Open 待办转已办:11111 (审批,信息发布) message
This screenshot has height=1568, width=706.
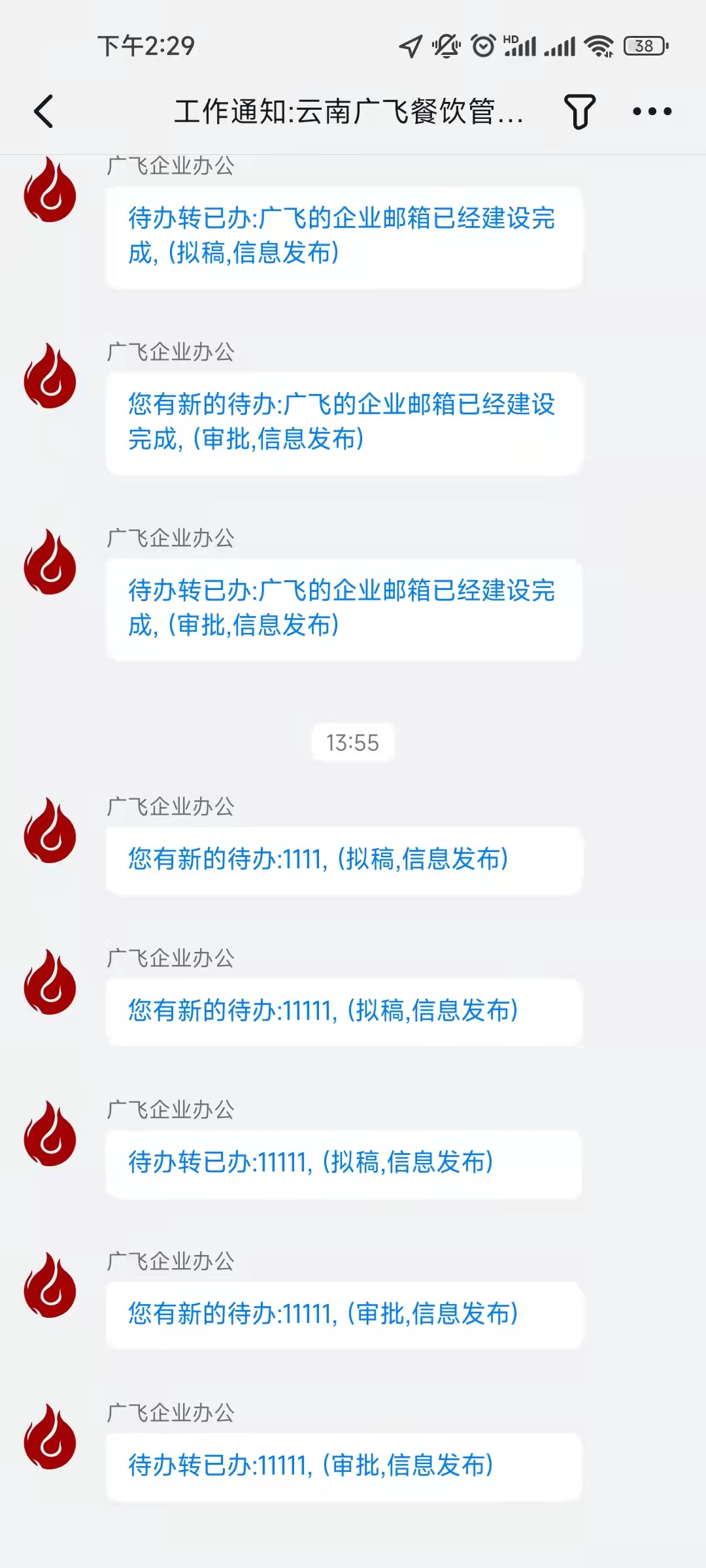pyautogui.click(x=343, y=1466)
